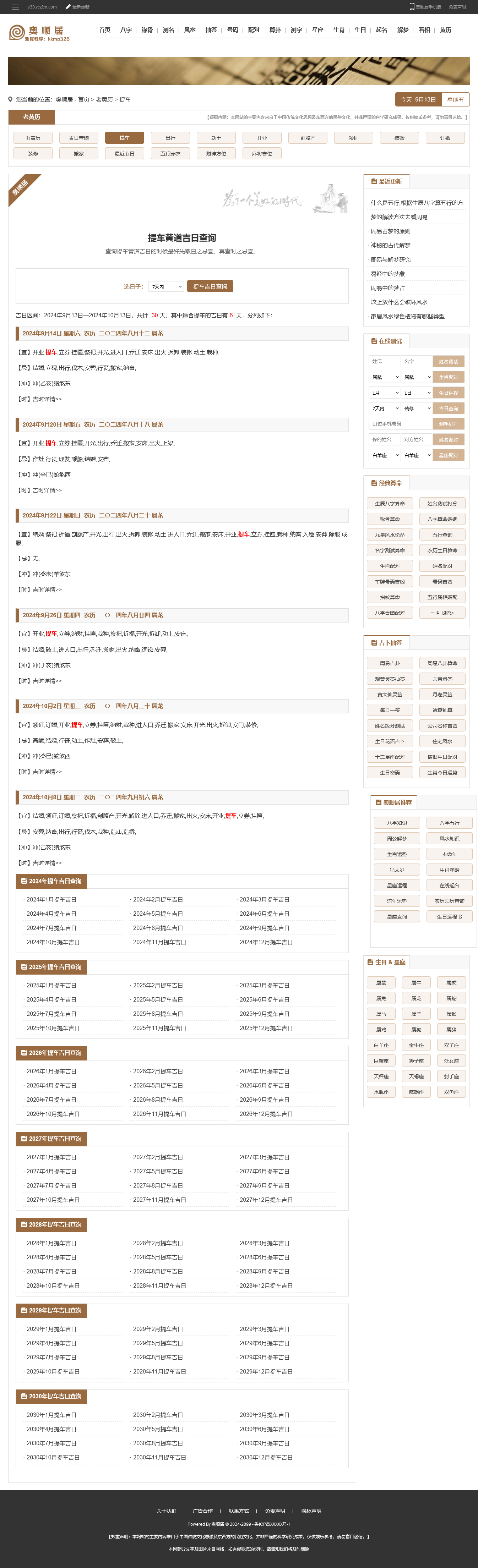This screenshot has width=478, height=1568.
Task: Open the hamburger menu icon
Action: point(15,7)
